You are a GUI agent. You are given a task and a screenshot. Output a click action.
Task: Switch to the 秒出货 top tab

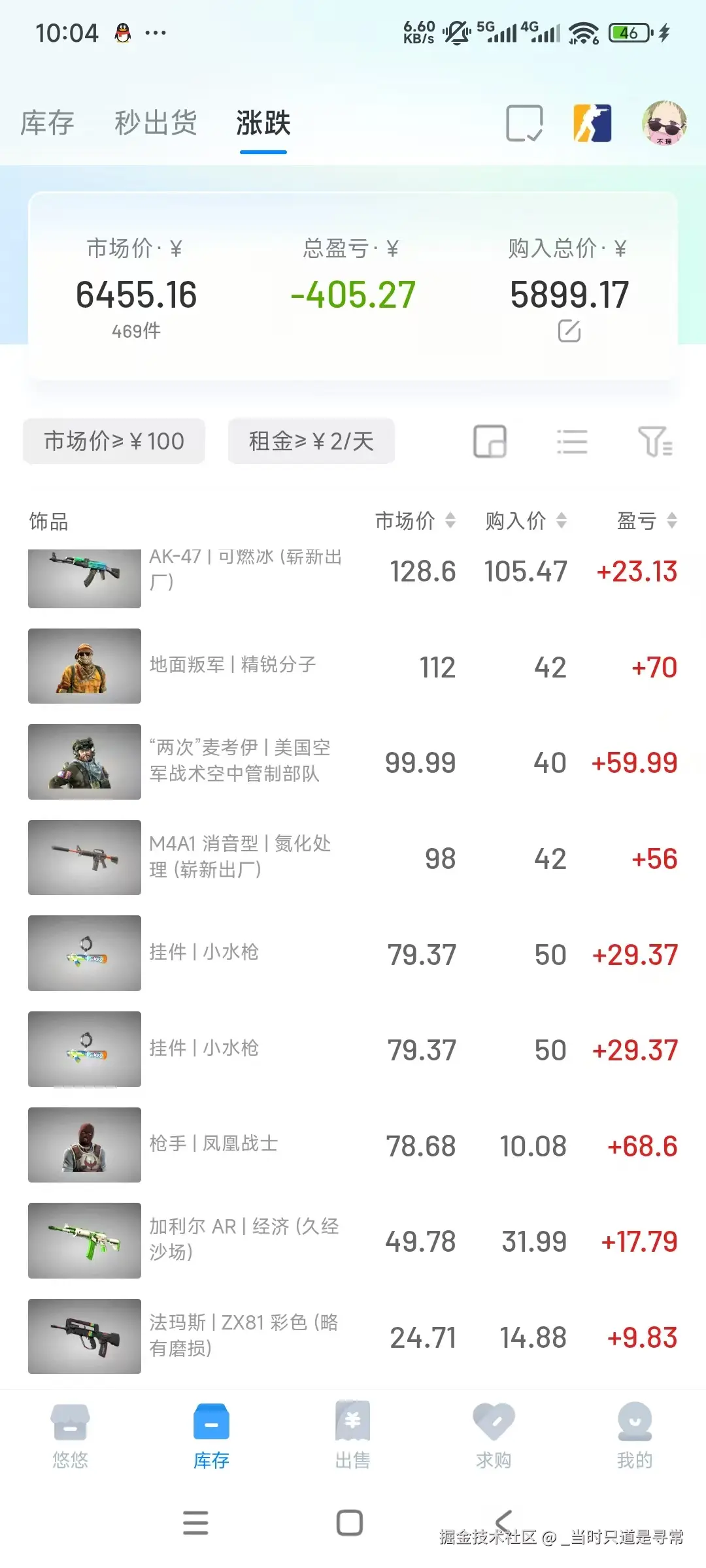156,123
